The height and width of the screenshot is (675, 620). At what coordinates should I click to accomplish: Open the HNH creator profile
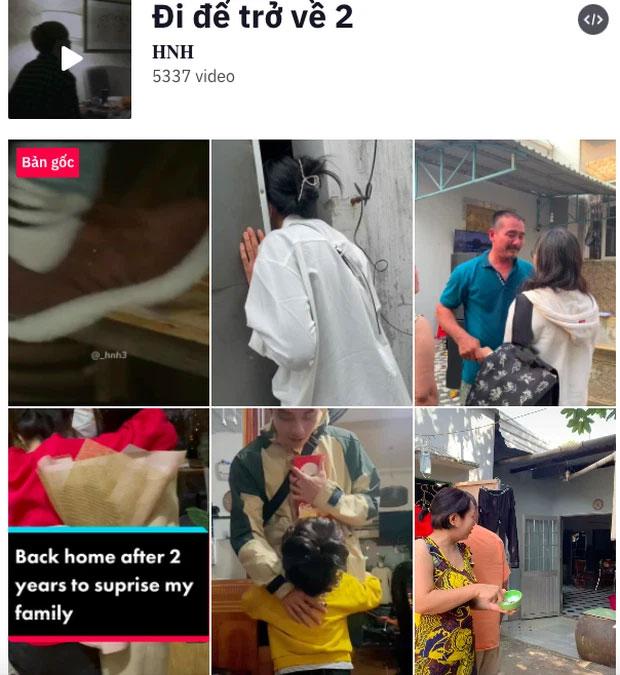point(173,52)
